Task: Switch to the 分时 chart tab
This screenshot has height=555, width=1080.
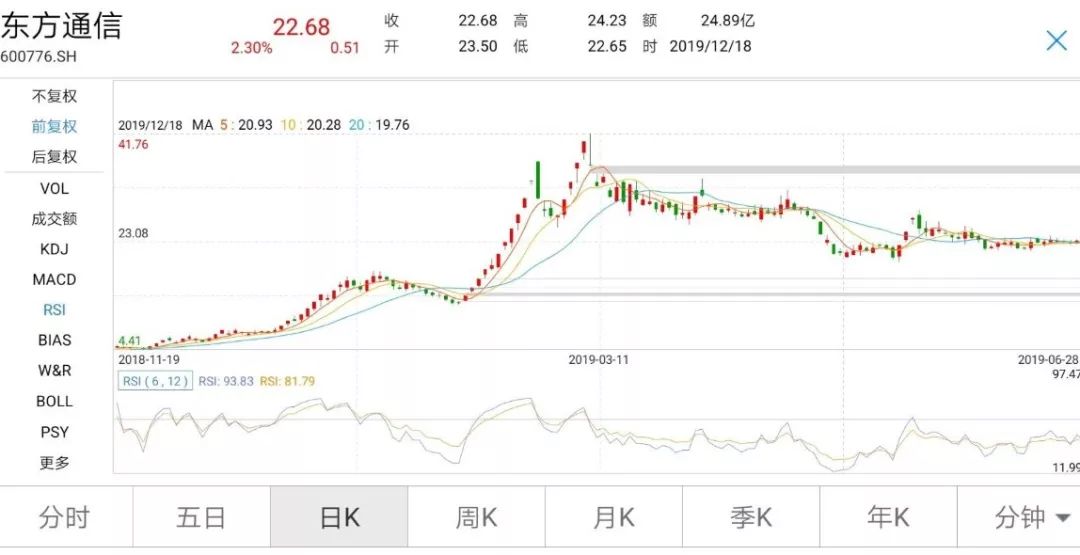Action: click(x=65, y=517)
